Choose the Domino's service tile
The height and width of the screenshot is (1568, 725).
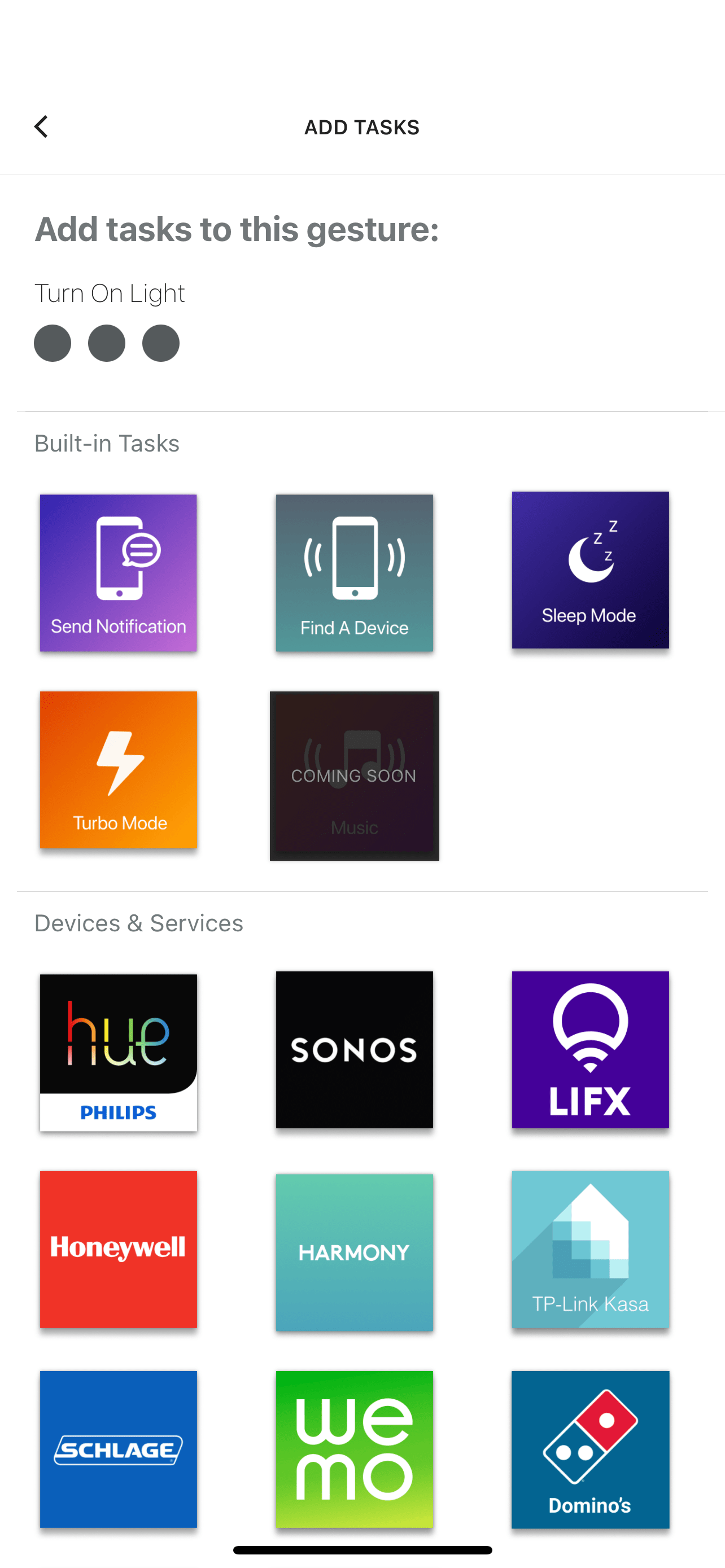(x=590, y=1449)
